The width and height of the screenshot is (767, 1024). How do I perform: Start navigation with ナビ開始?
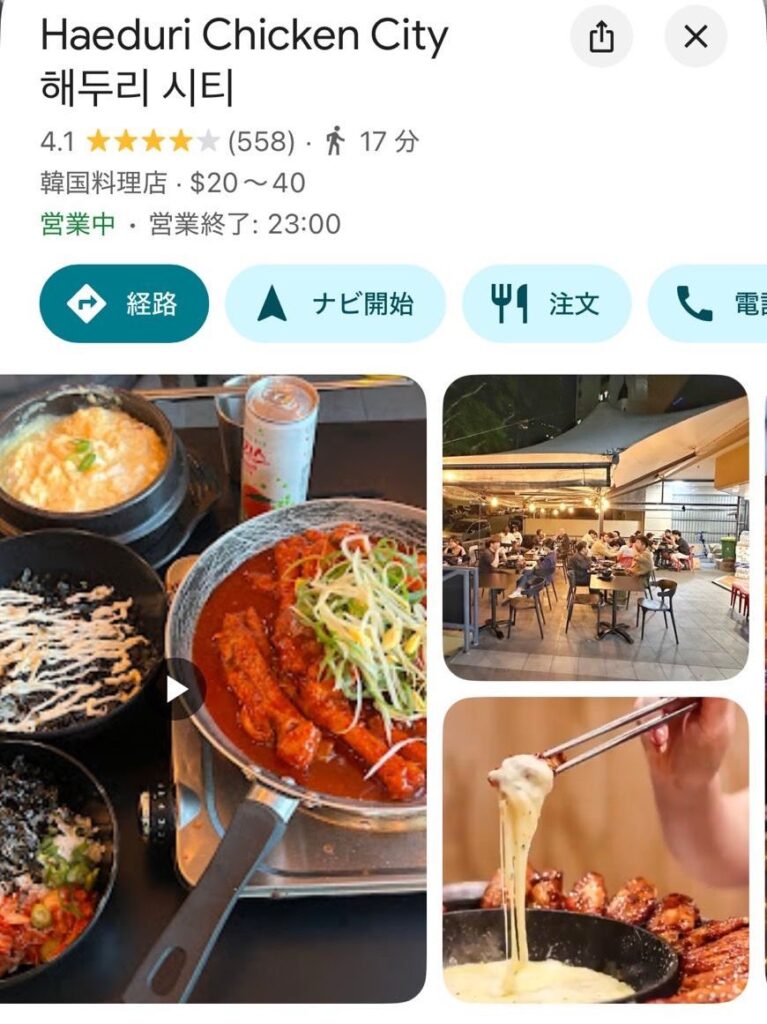335,304
